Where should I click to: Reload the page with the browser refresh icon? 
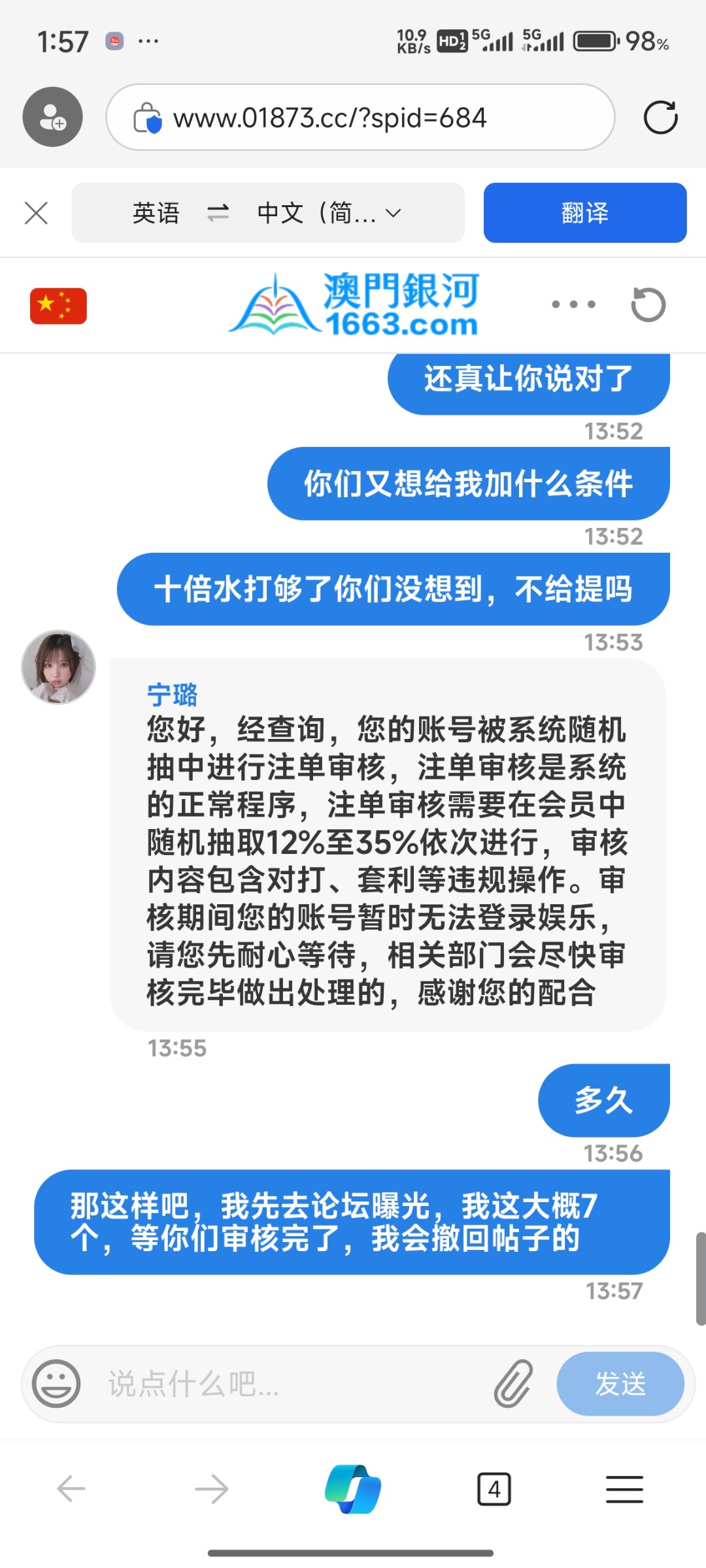660,118
